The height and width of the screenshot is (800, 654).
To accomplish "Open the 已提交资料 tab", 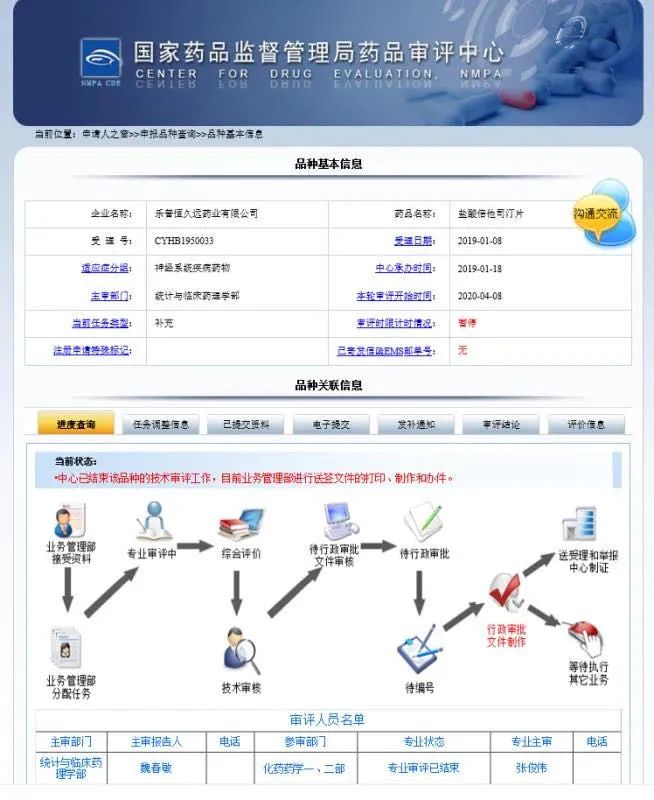I will 245,424.
